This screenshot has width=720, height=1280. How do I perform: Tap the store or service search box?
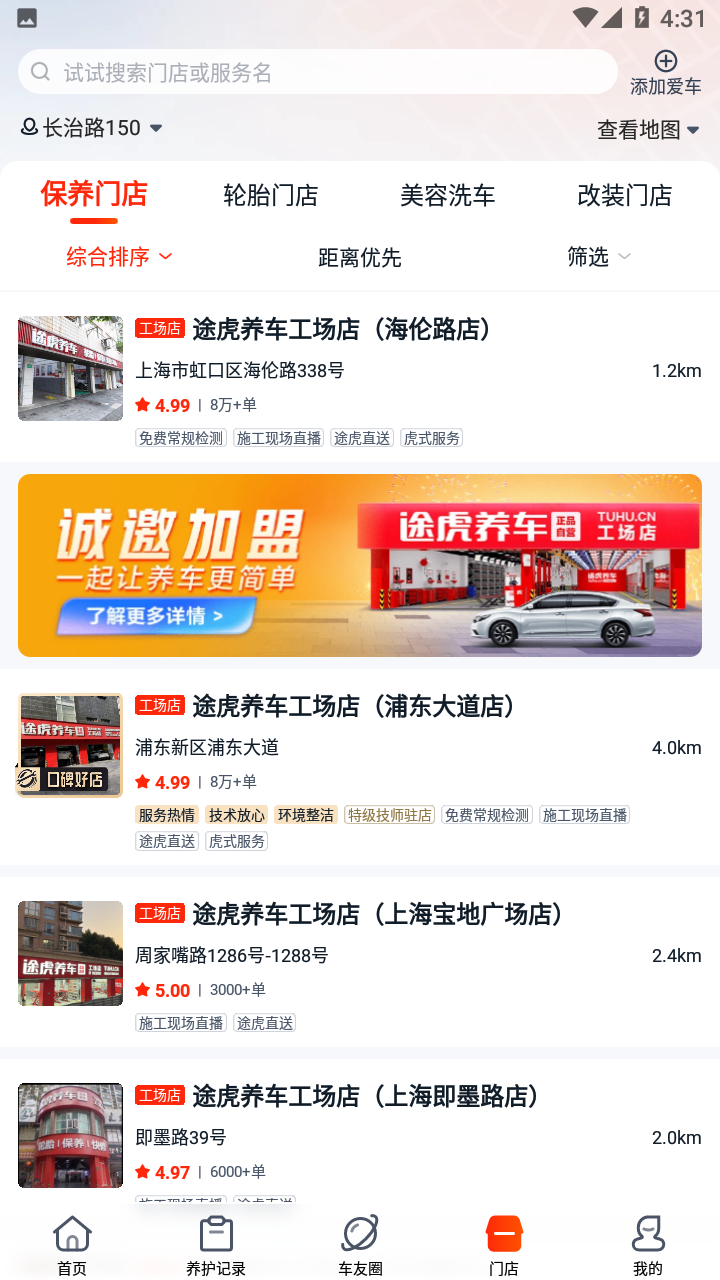pos(318,72)
